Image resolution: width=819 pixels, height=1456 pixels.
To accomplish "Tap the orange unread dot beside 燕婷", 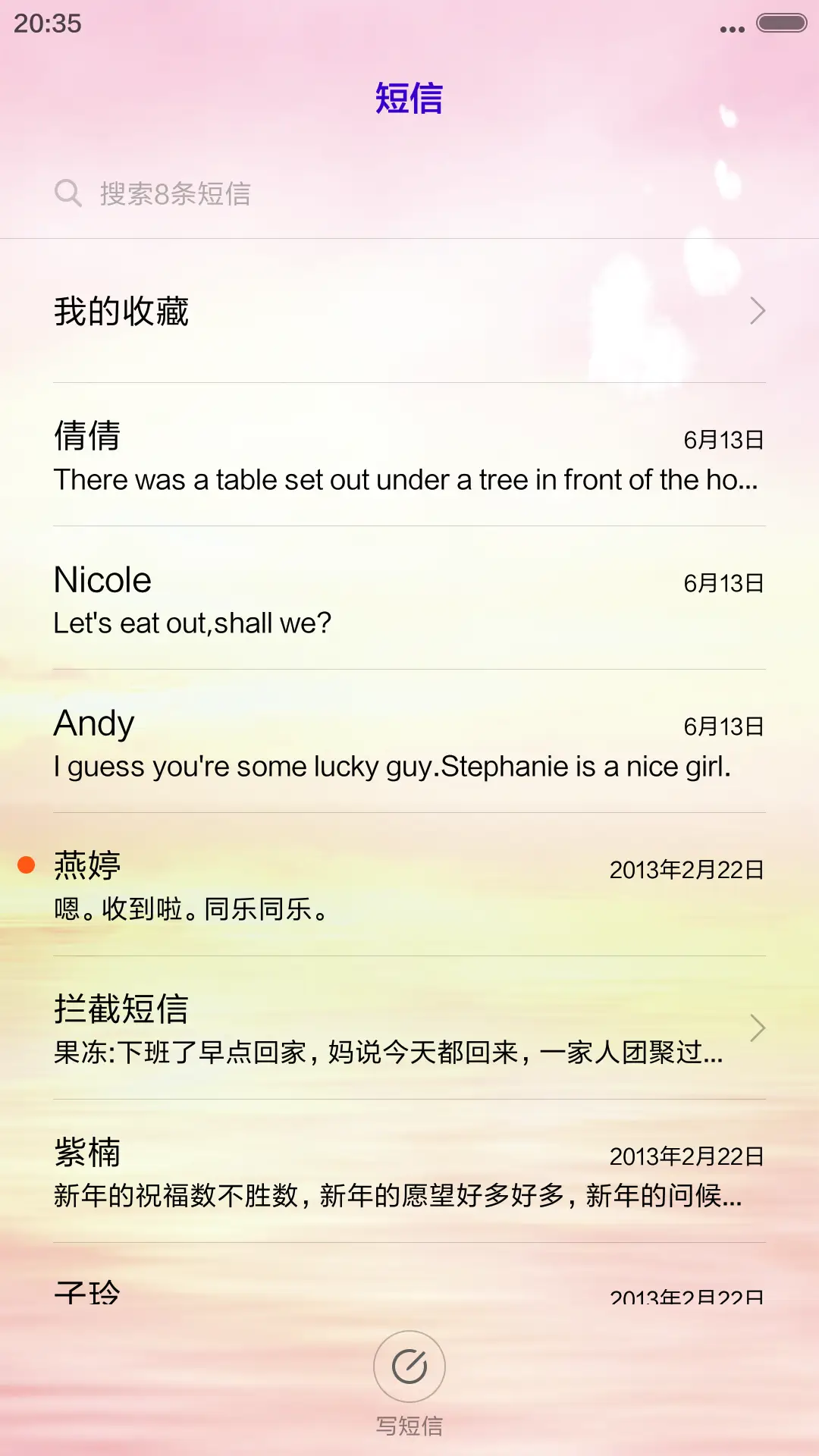I will pos(25,863).
